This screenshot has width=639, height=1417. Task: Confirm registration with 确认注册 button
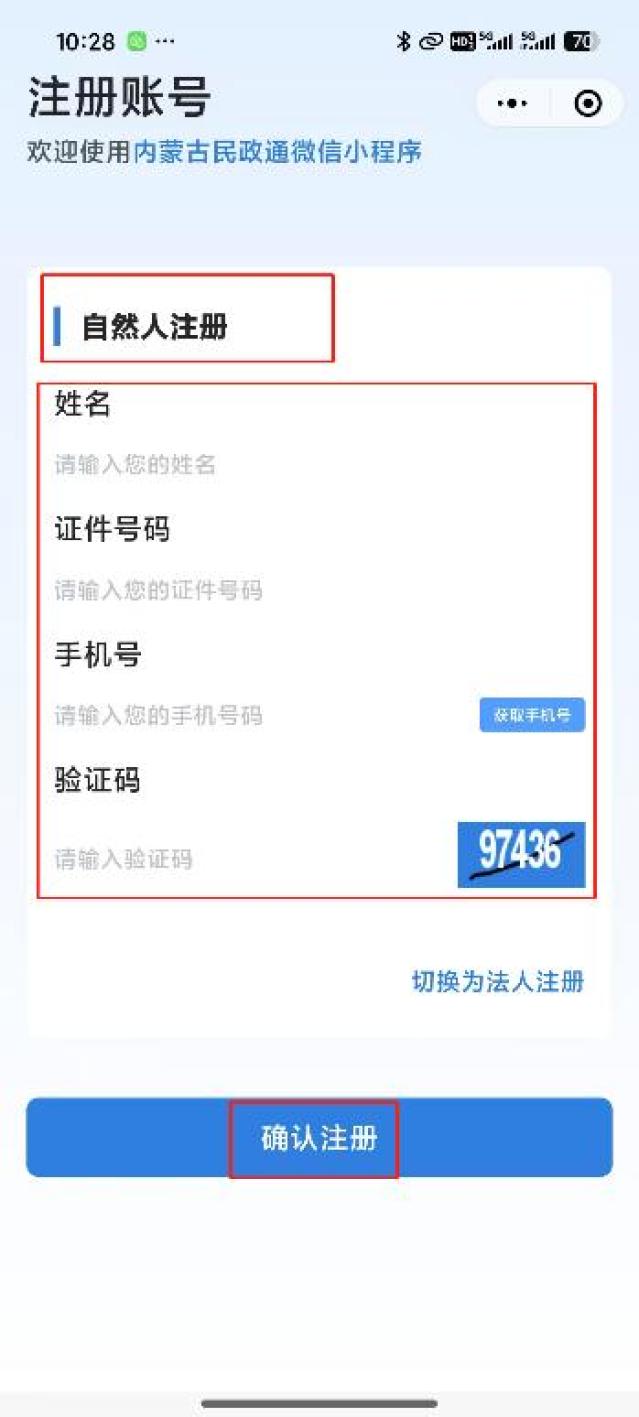319,1138
